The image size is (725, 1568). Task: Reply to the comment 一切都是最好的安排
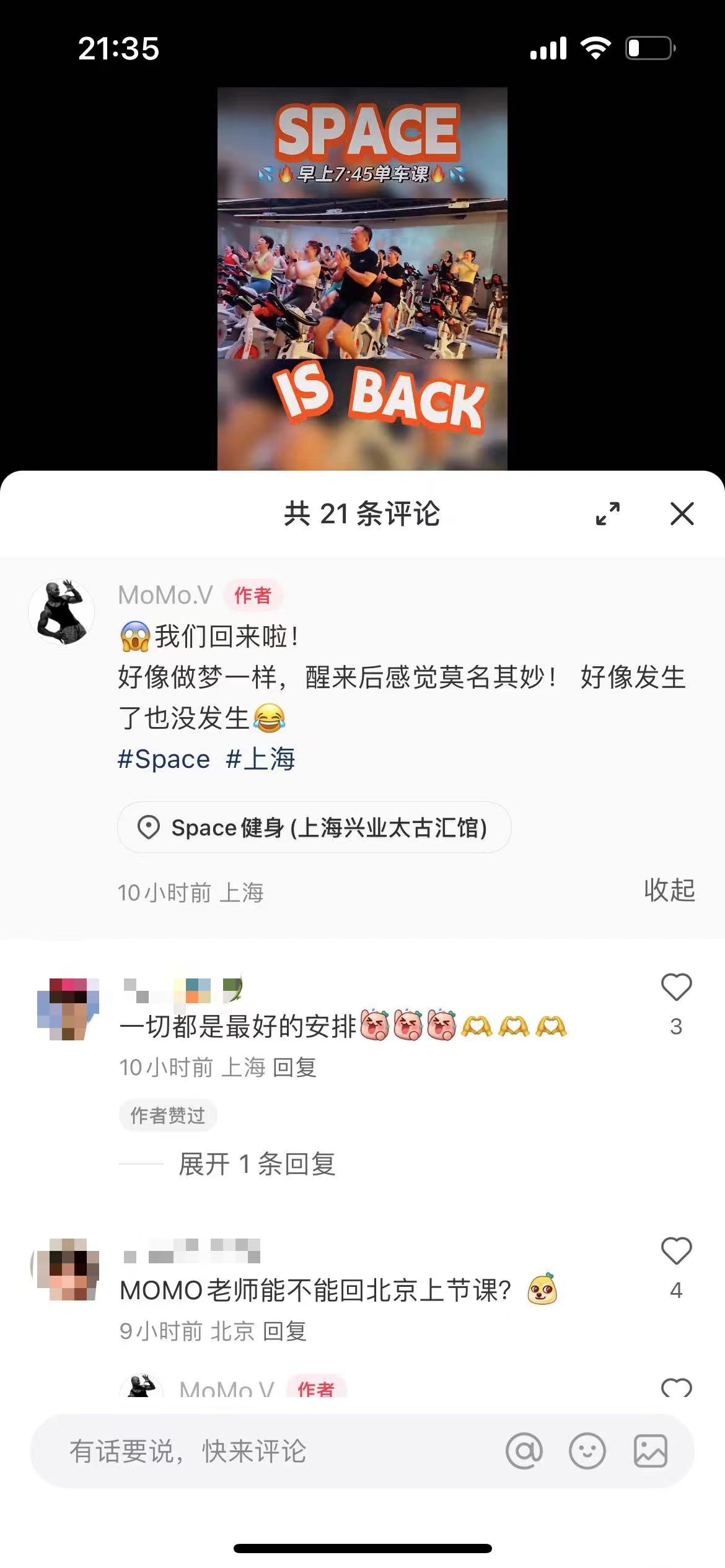click(295, 1067)
